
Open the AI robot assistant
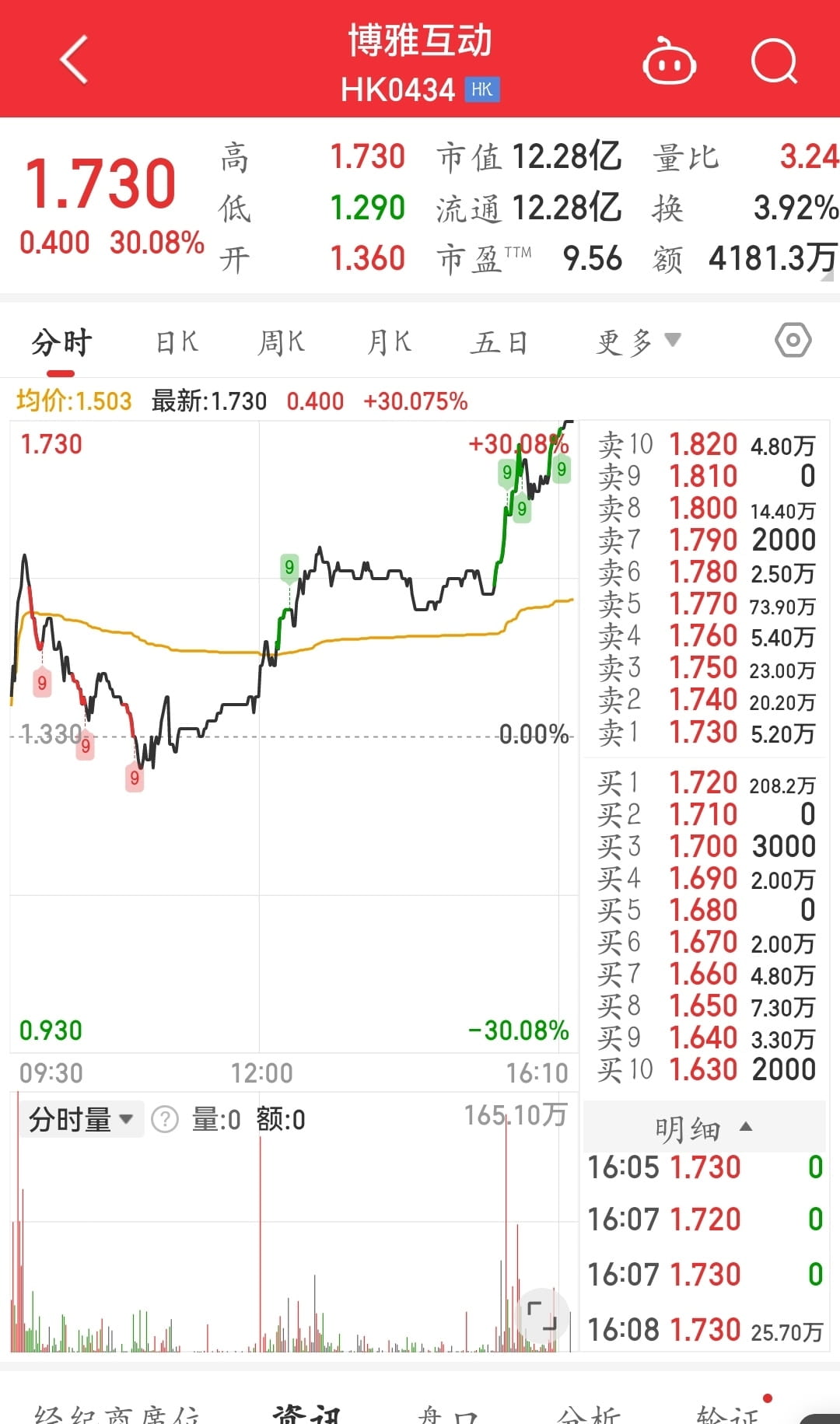coord(670,60)
